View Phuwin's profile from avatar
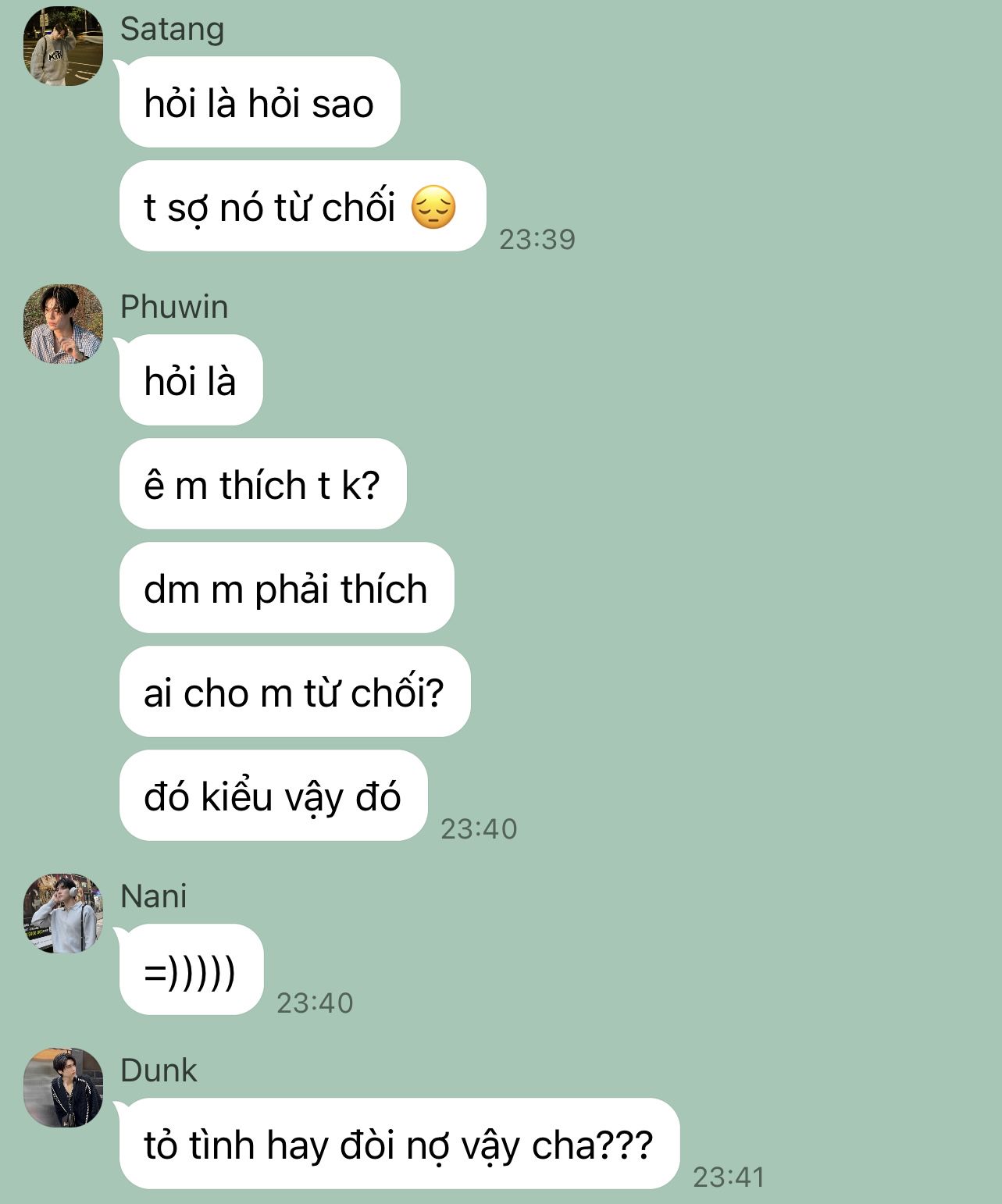Image resolution: width=1002 pixels, height=1204 pixels. click(63, 324)
